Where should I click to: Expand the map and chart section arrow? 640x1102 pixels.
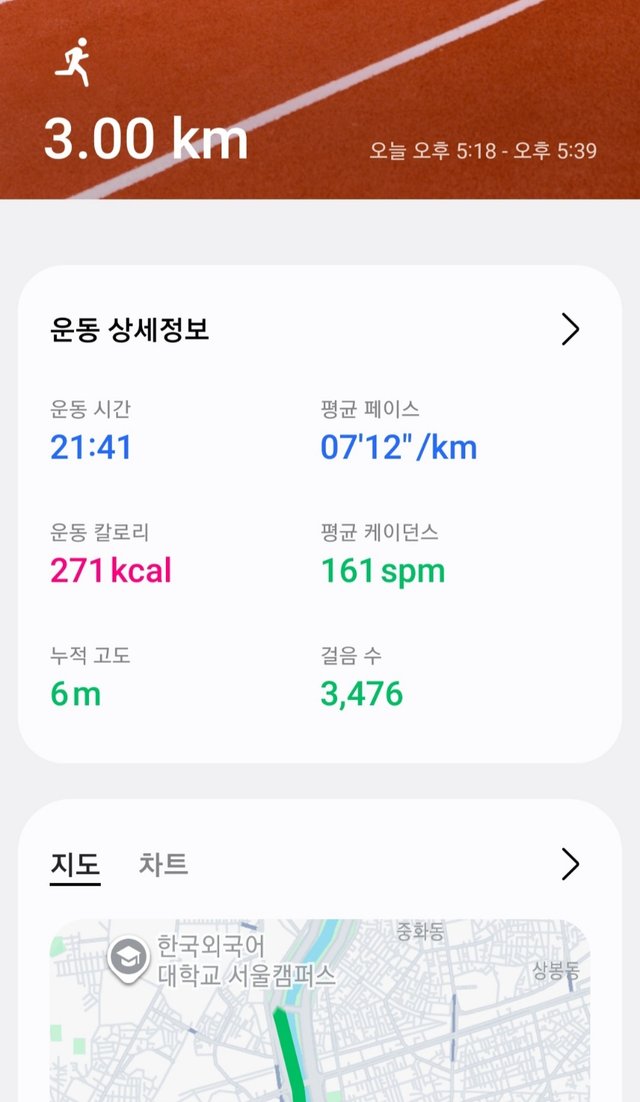coord(570,864)
